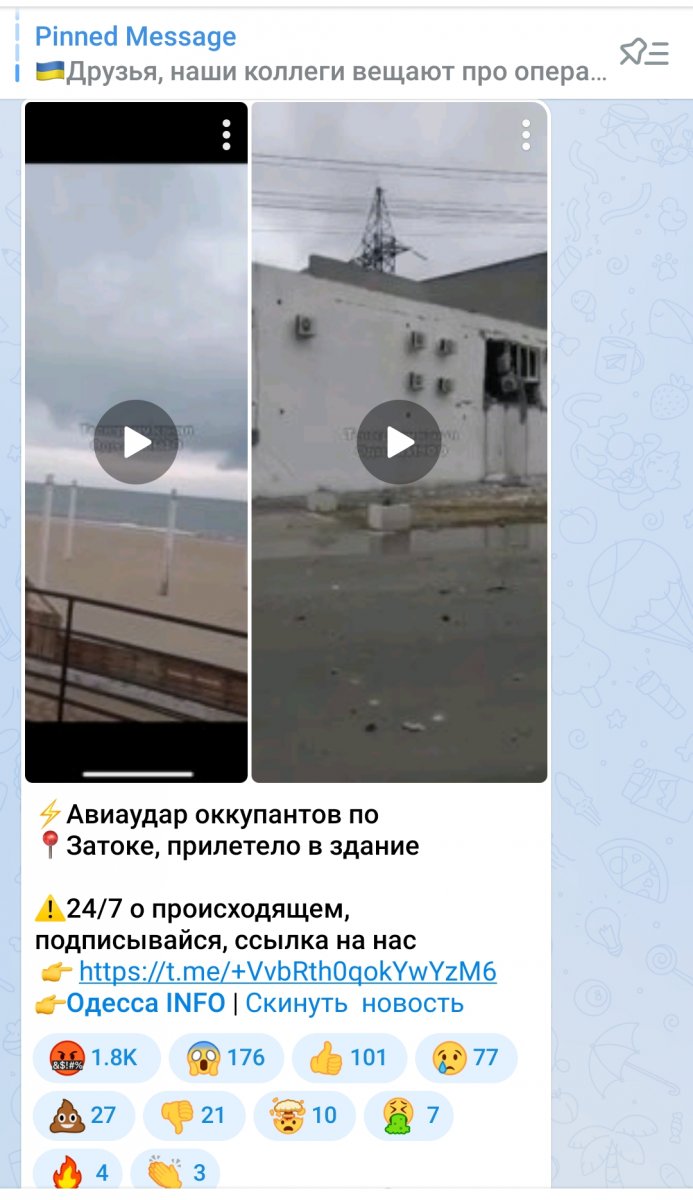Play the beach video on the left
This screenshot has height=1200, width=693.
pyautogui.click(x=136, y=442)
